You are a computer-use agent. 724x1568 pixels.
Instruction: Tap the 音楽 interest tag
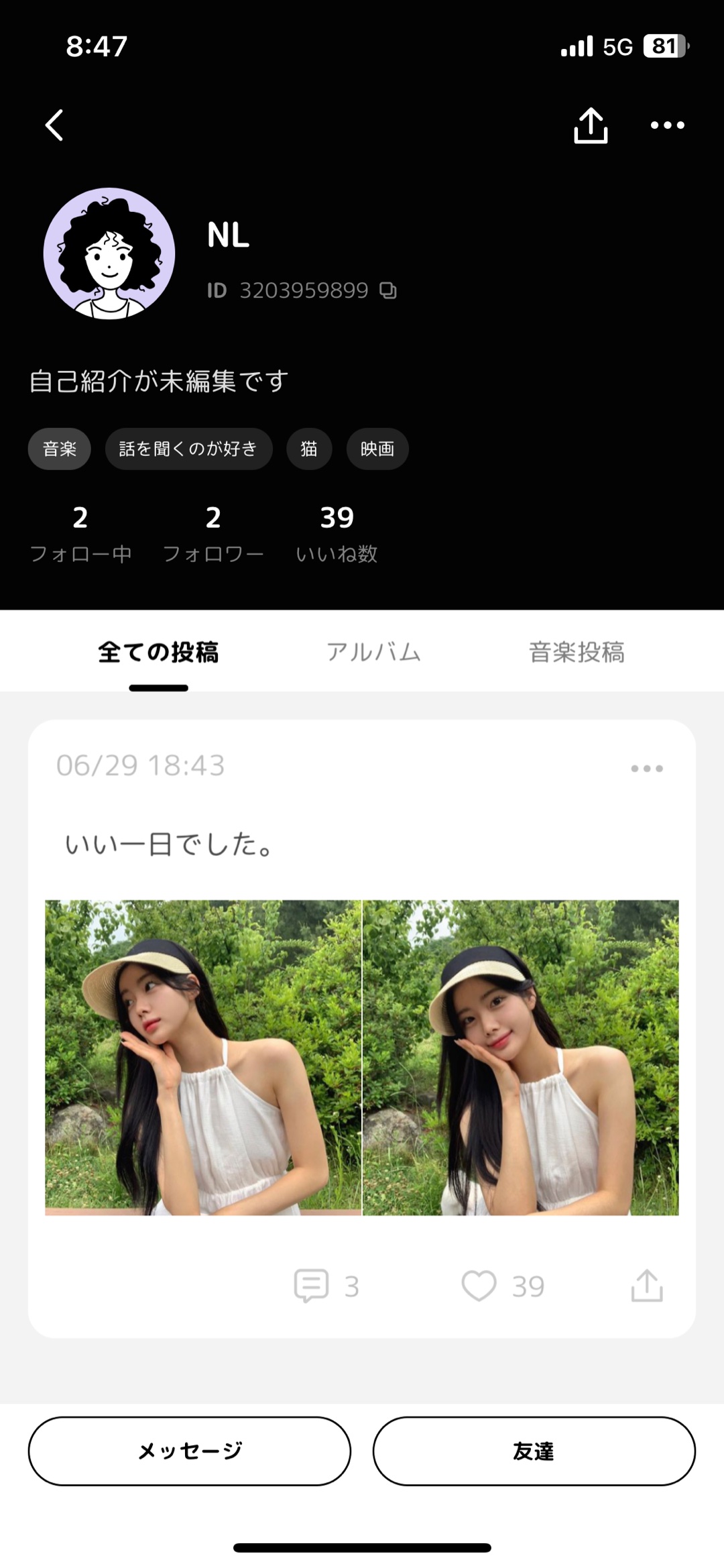(60, 449)
